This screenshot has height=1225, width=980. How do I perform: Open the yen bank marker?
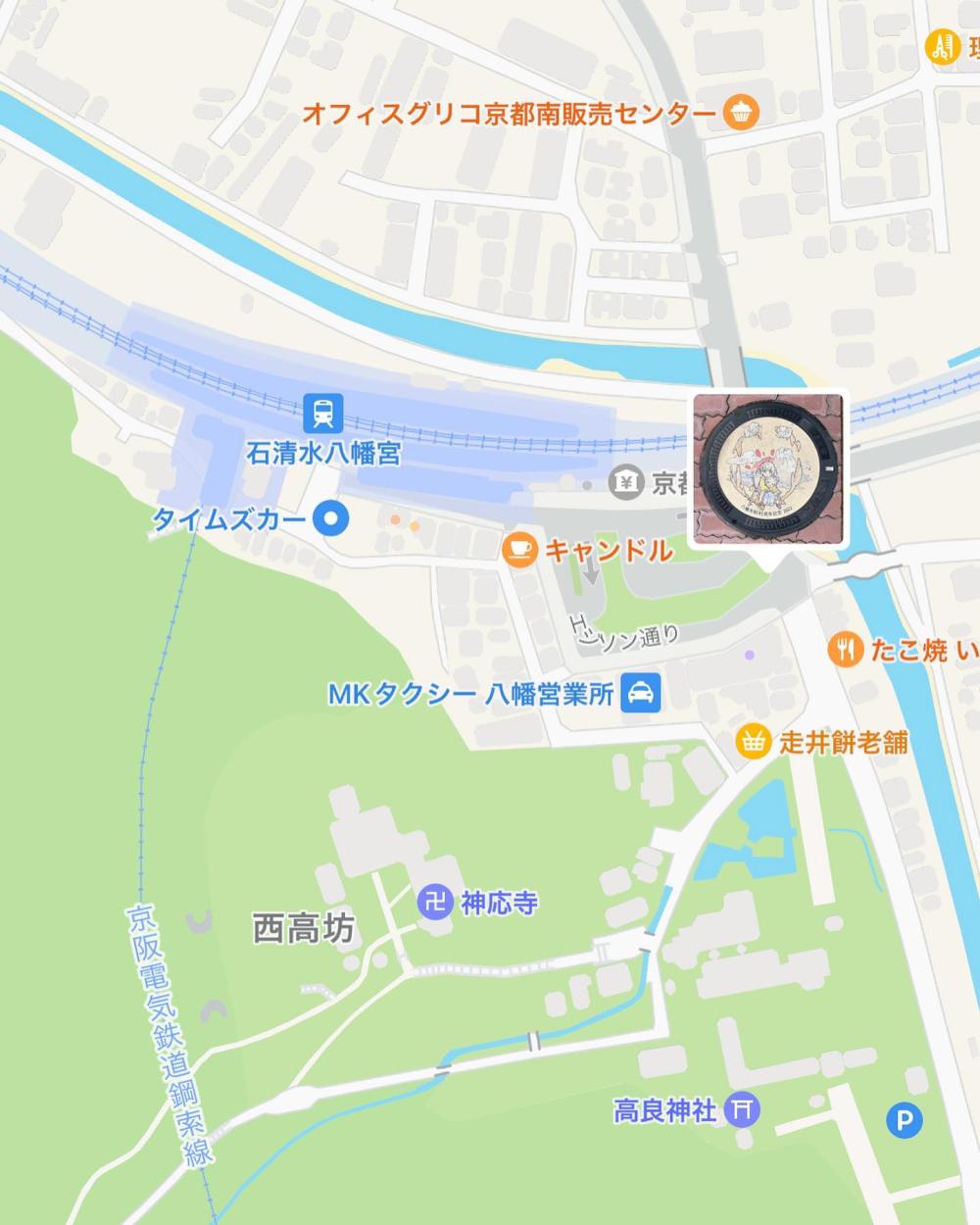pyautogui.click(x=625, y=481)
